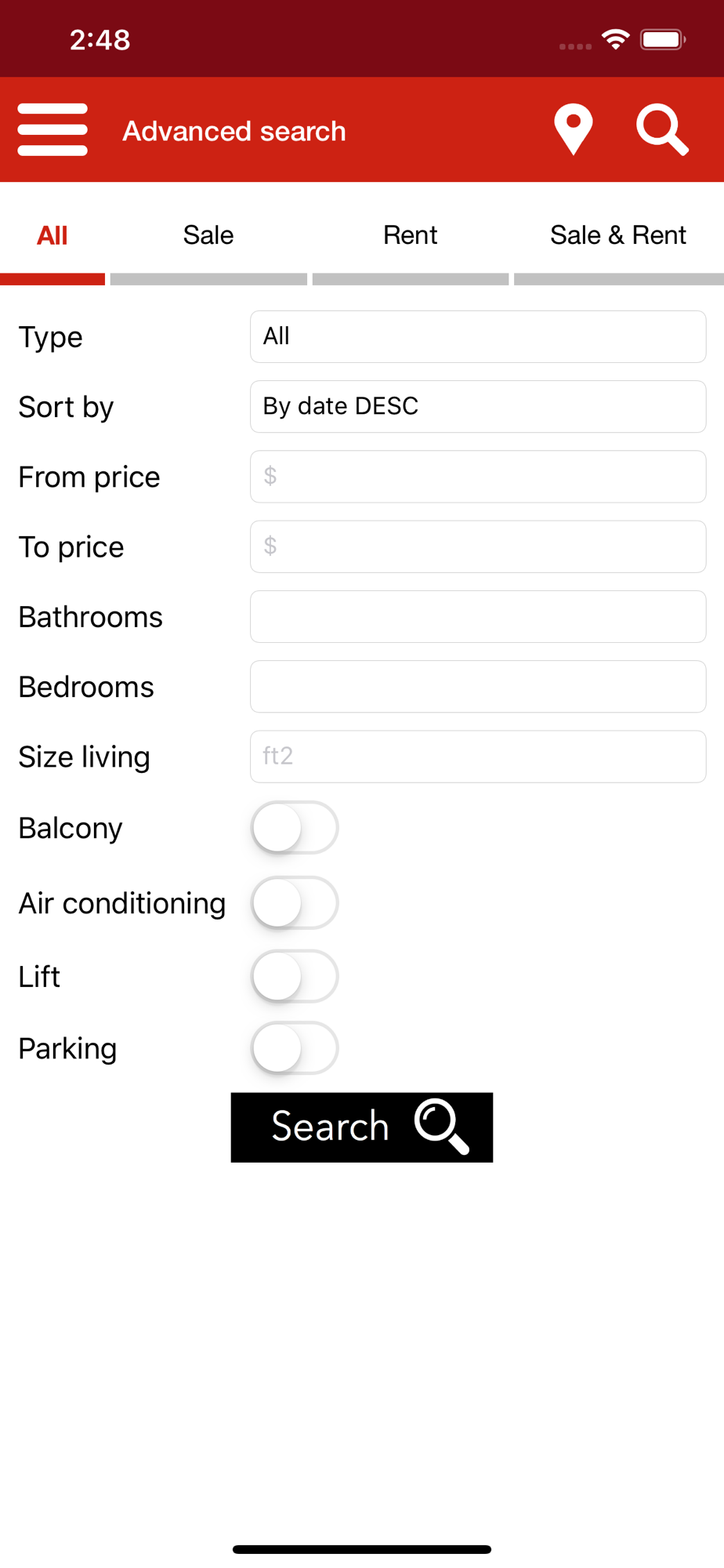Focus the To price field
724x1568 pixels.
point(478,546)
